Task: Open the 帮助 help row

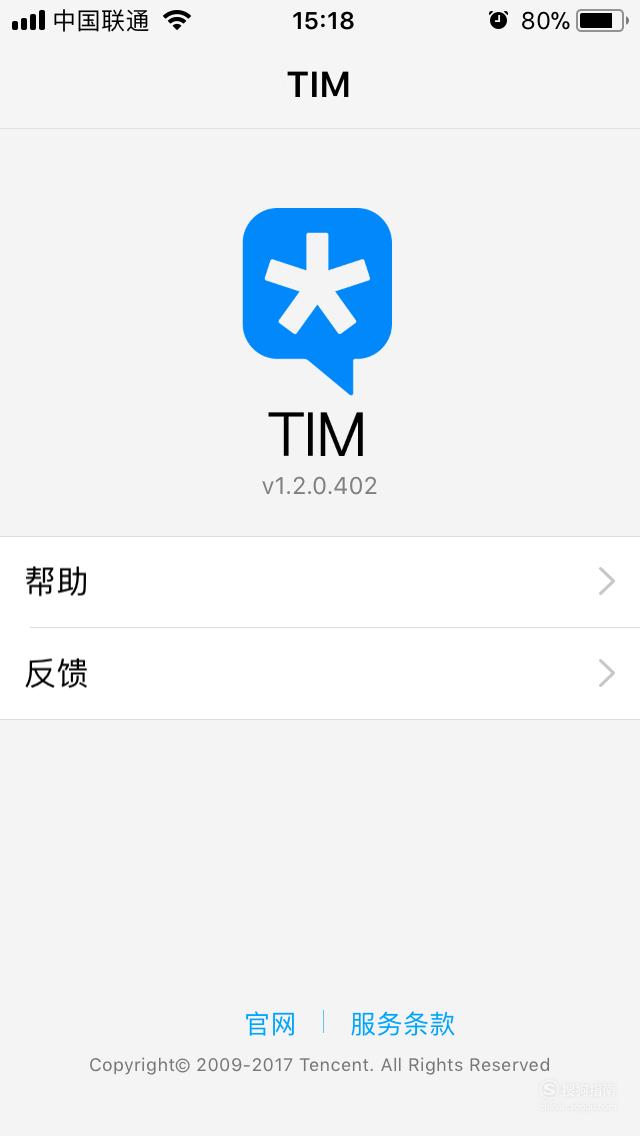Action: pos(320,582)
